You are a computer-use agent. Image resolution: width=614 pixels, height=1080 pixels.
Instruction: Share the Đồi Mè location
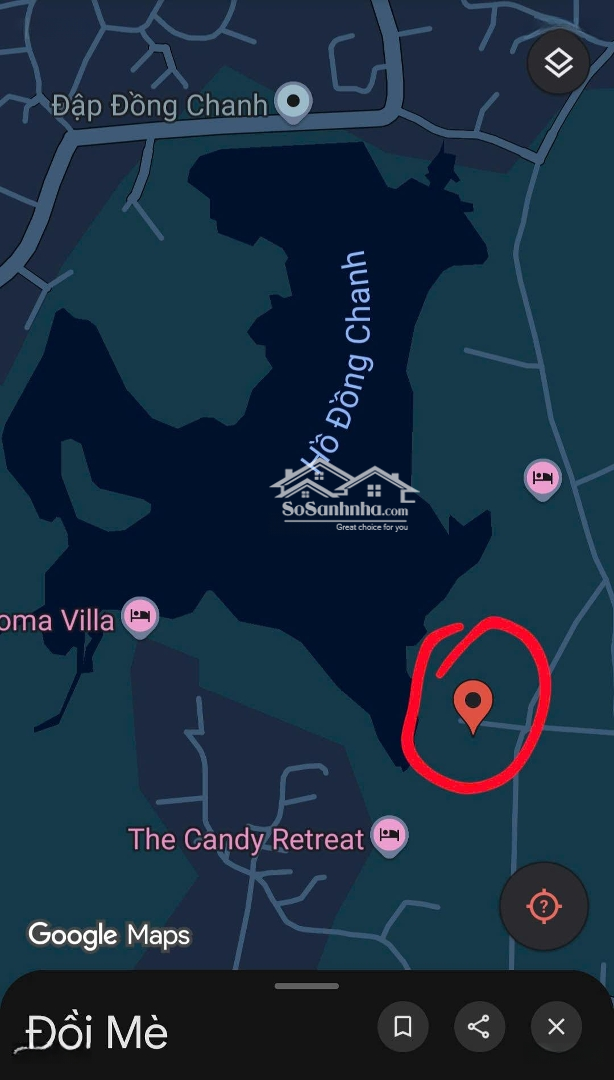[479, 1026]
